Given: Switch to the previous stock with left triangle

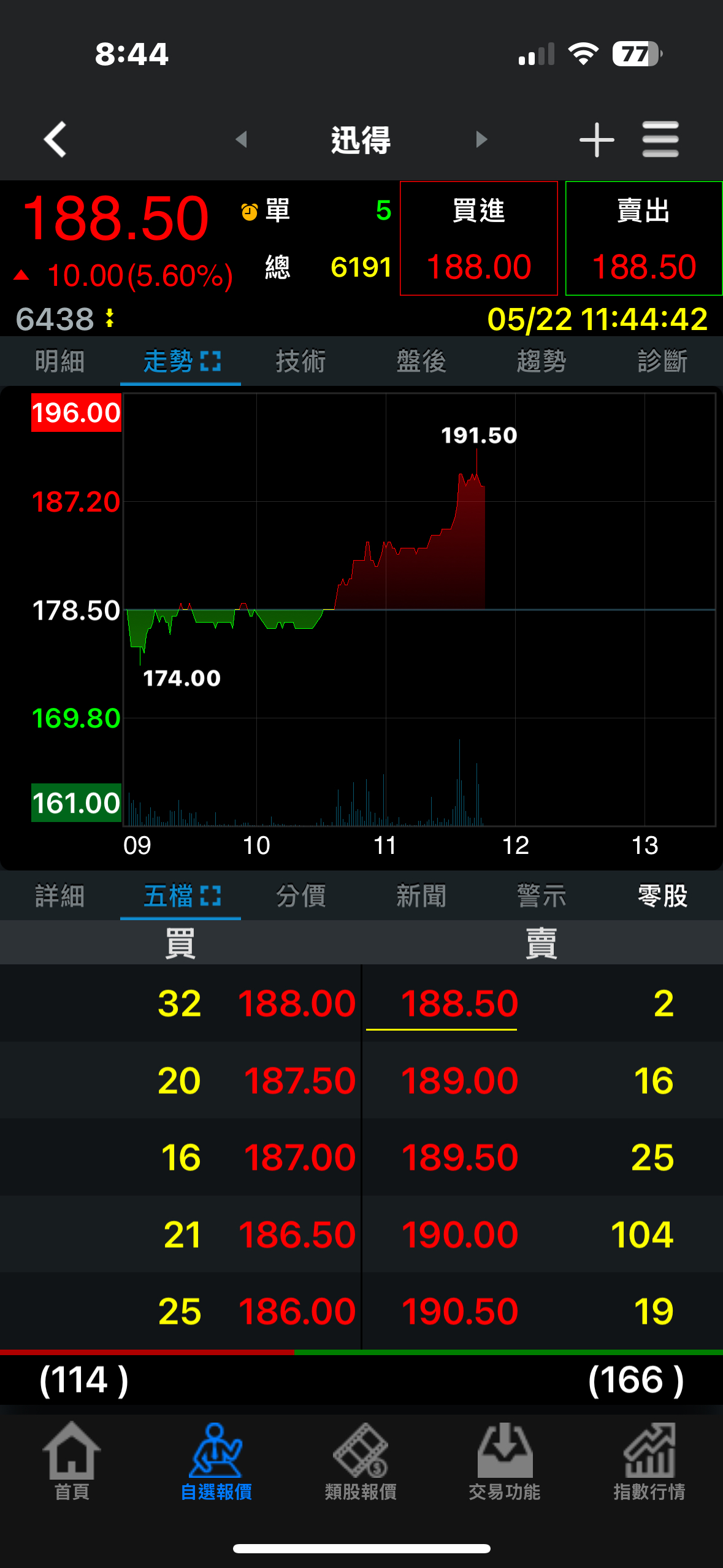Looking at the screenshot, I should [x=242, y=139].
